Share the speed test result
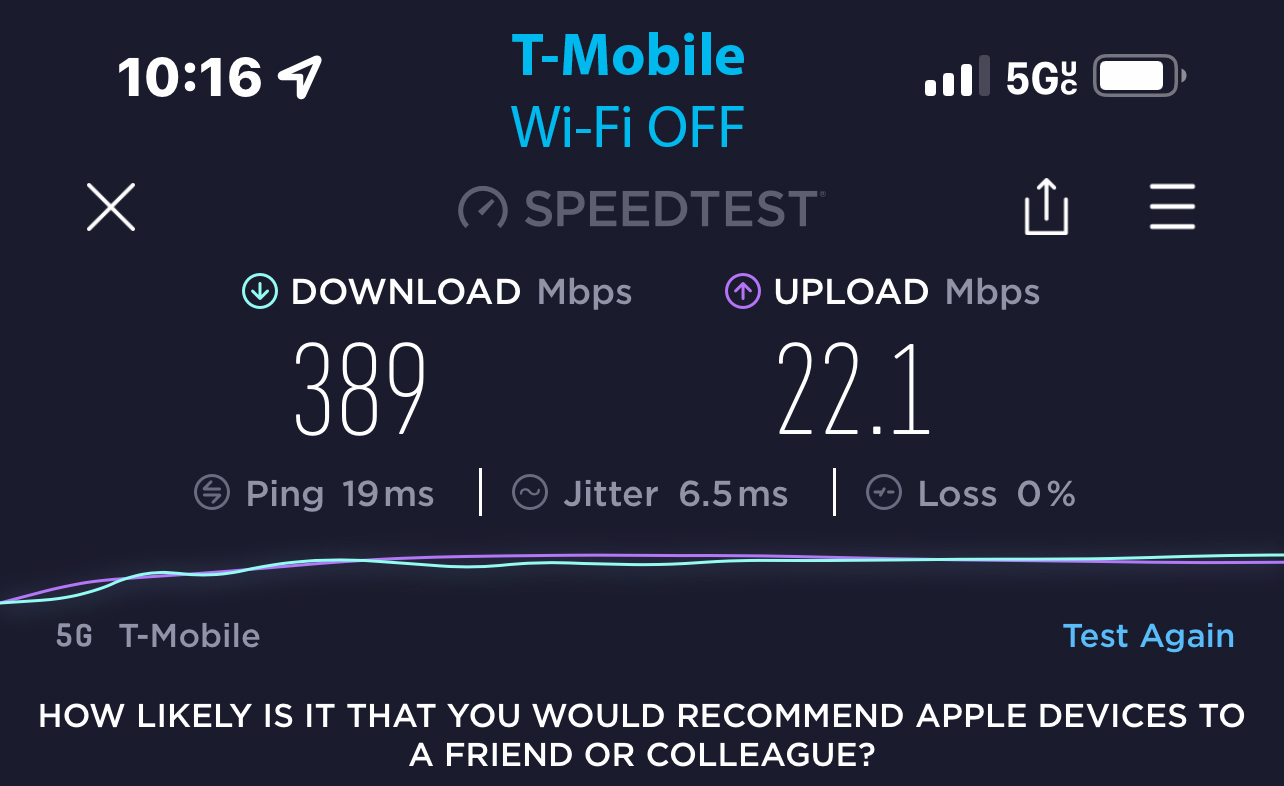The height and width of the screenshot is (786, 1284). coord(1046,208)
